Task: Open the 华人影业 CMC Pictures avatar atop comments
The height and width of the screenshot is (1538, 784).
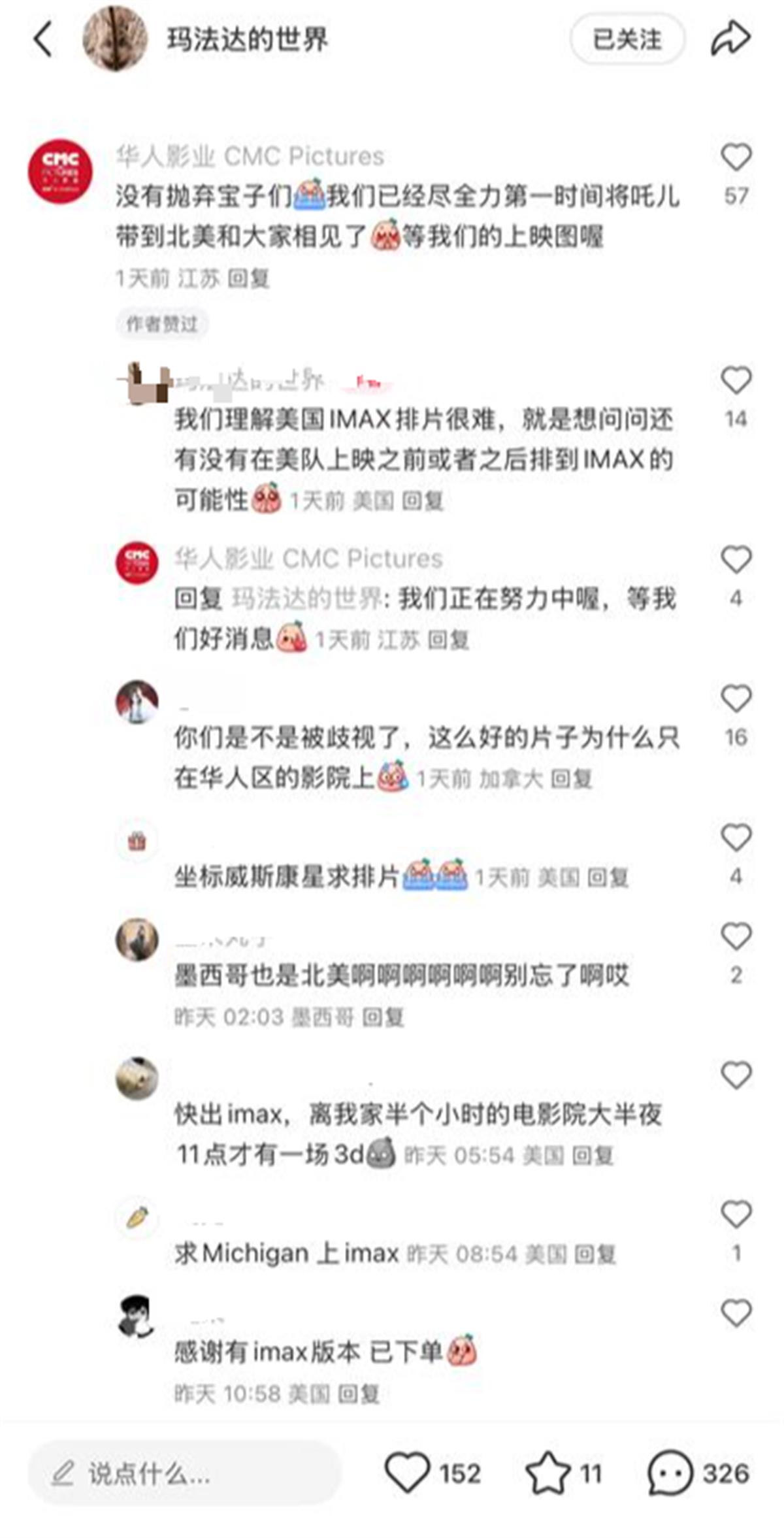Action: pyautogui.click(x=60, y=171)
